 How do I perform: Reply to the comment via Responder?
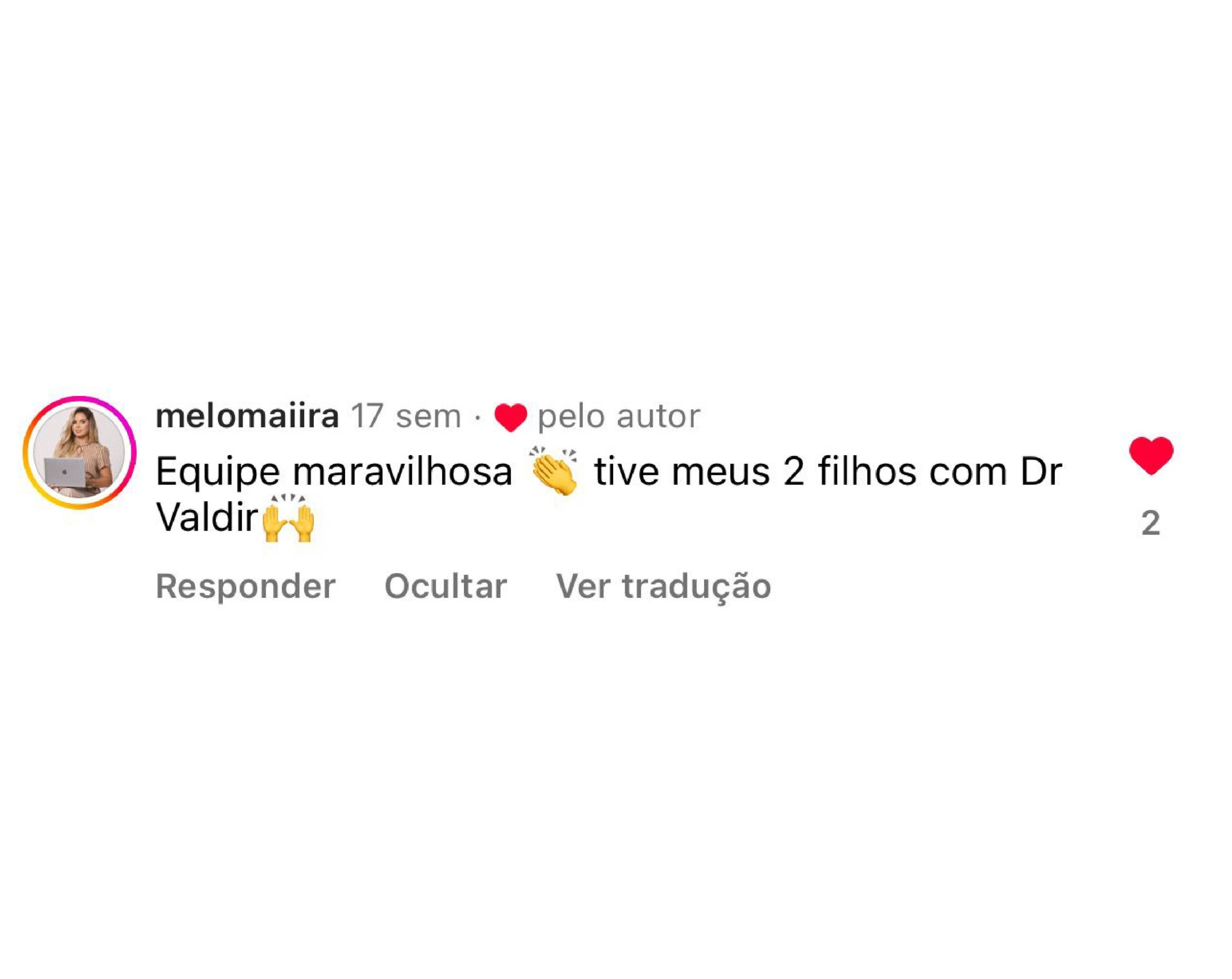coord(246,586)
